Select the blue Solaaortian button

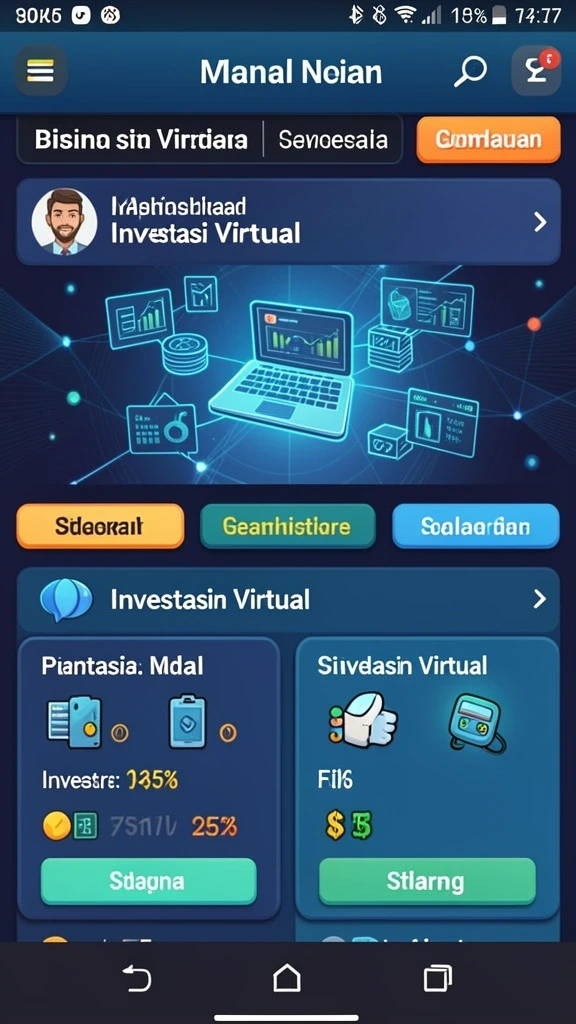coord(476,526)
